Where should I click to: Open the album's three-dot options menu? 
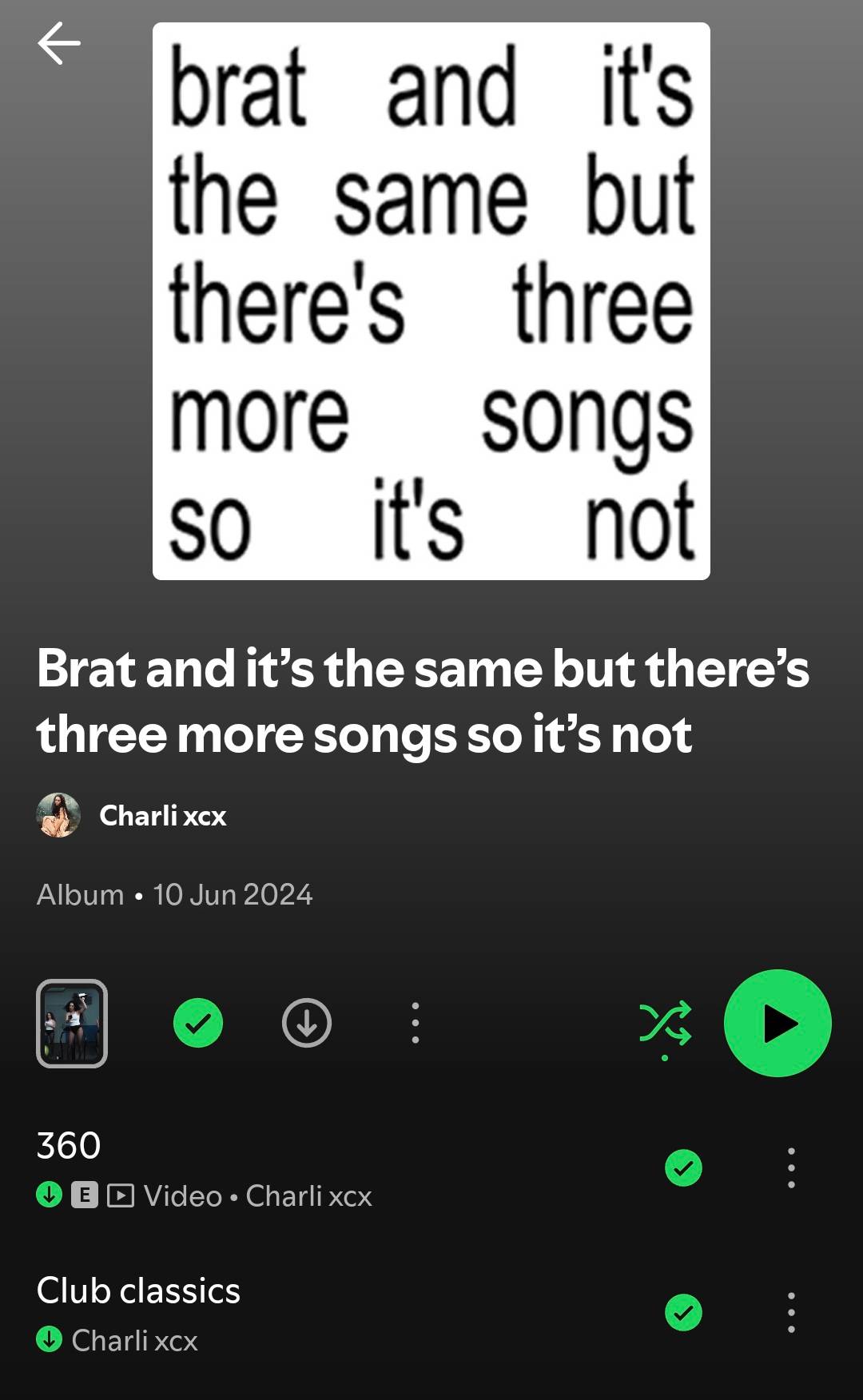click(x=415, y=1023)
